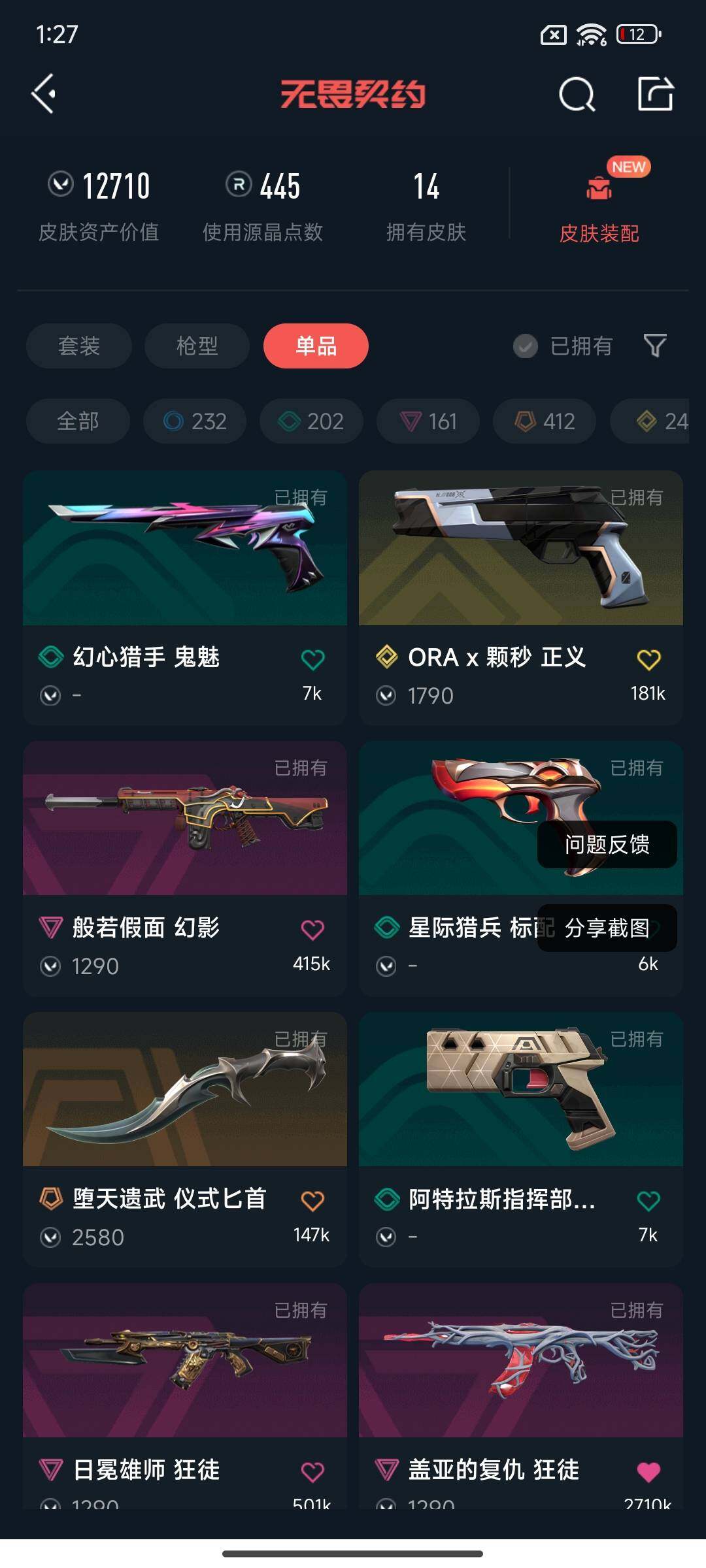Tap the 问题反馈 feedback button
The image size is (706, 1568).
(x=607, y=844)
